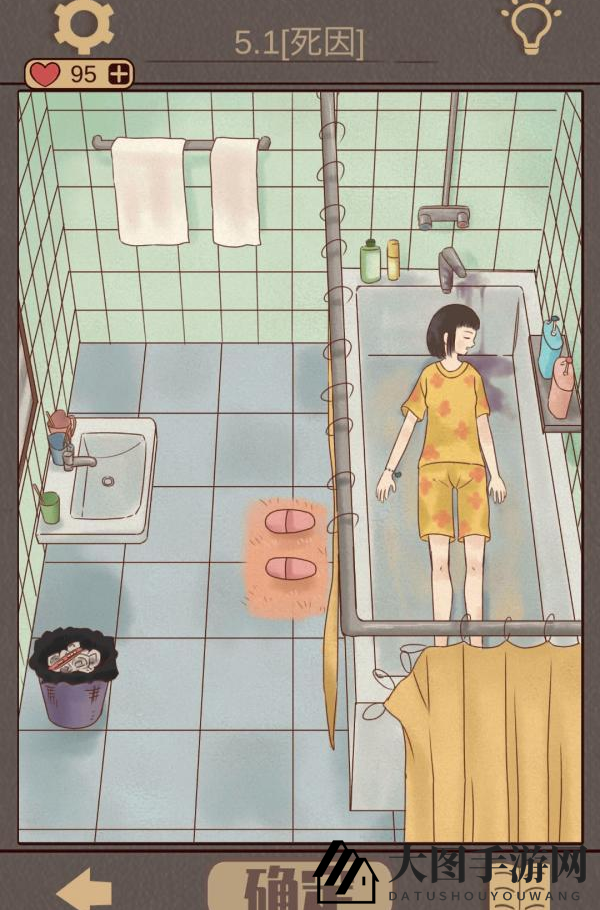Go back with the arrow button
The width and height of the screenshot is (600, 910).
click(84, 888)
